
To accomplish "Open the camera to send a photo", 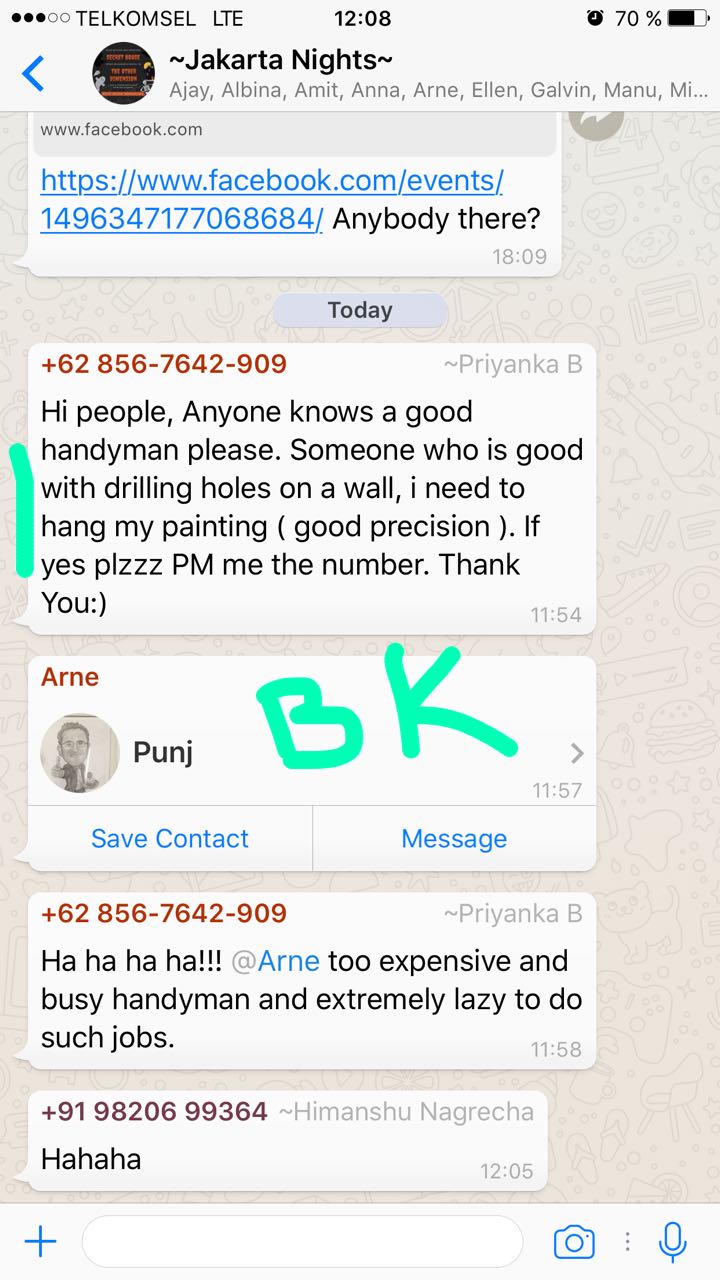I will point(574,1242).
